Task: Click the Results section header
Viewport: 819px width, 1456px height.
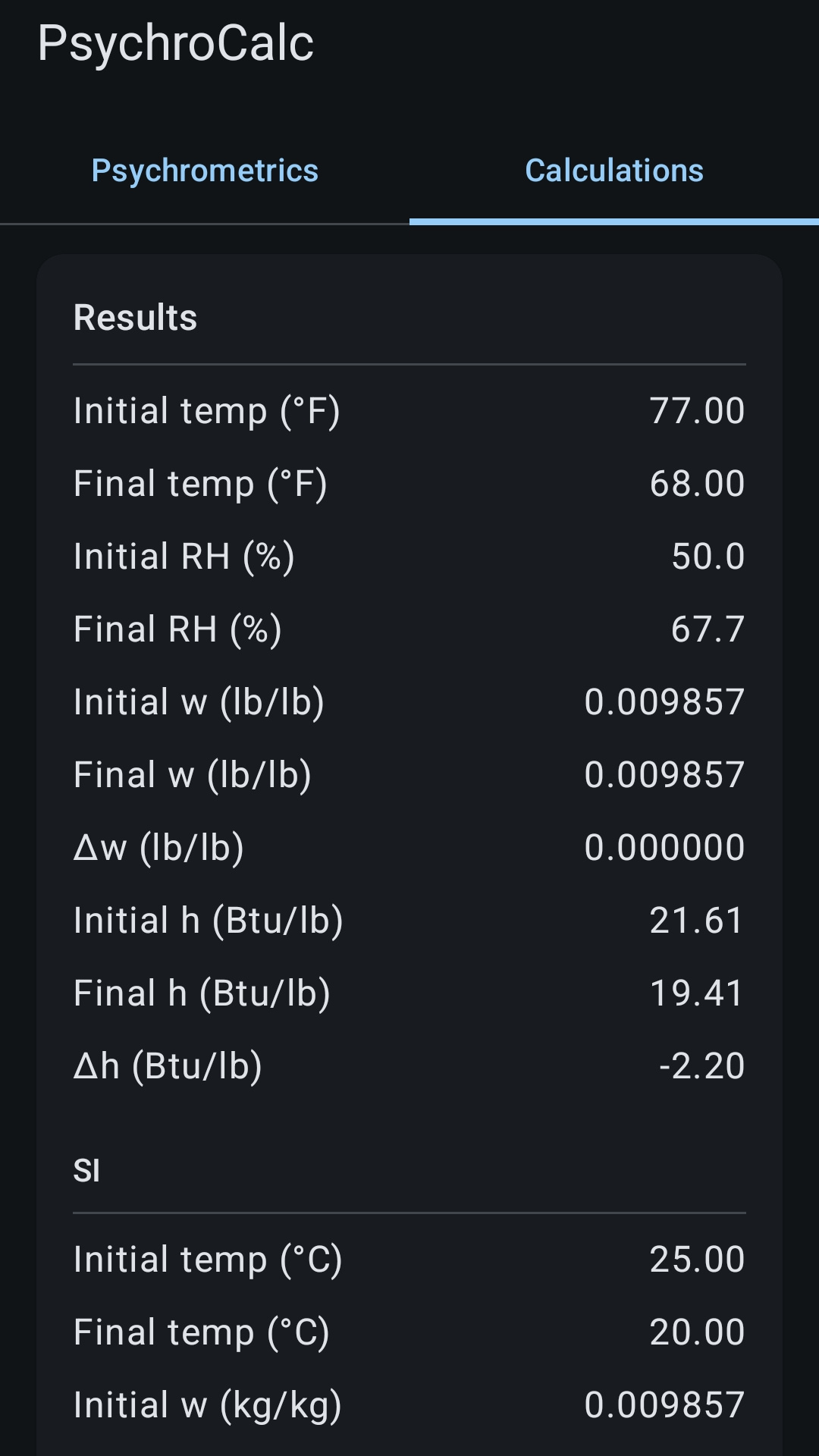Action: (135, 317)
